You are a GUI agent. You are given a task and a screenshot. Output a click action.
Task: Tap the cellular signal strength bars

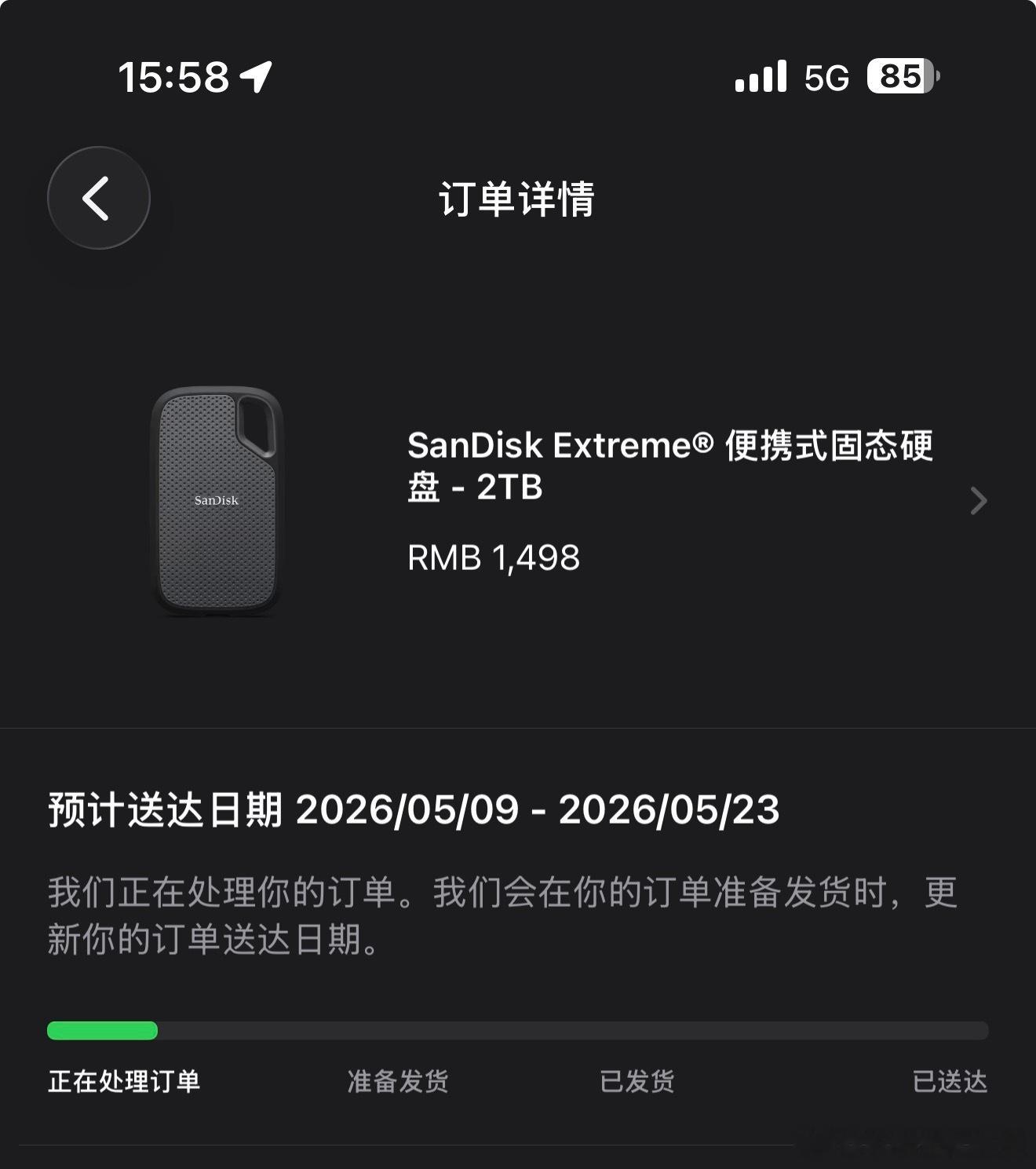click(x=760, y=78)
